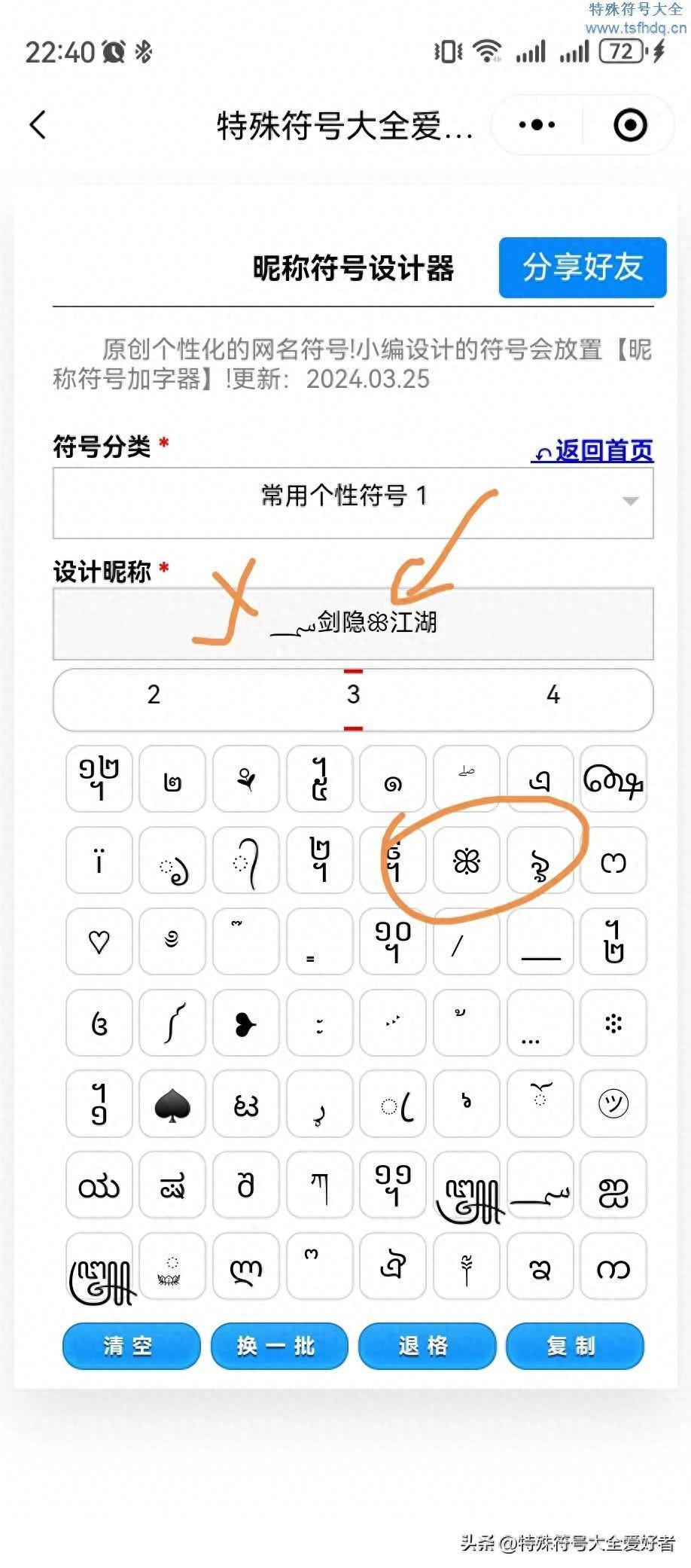Copy the nickname with 复制
Image resolution: width=691 pixels, height=1568 pixels.
574,1346
